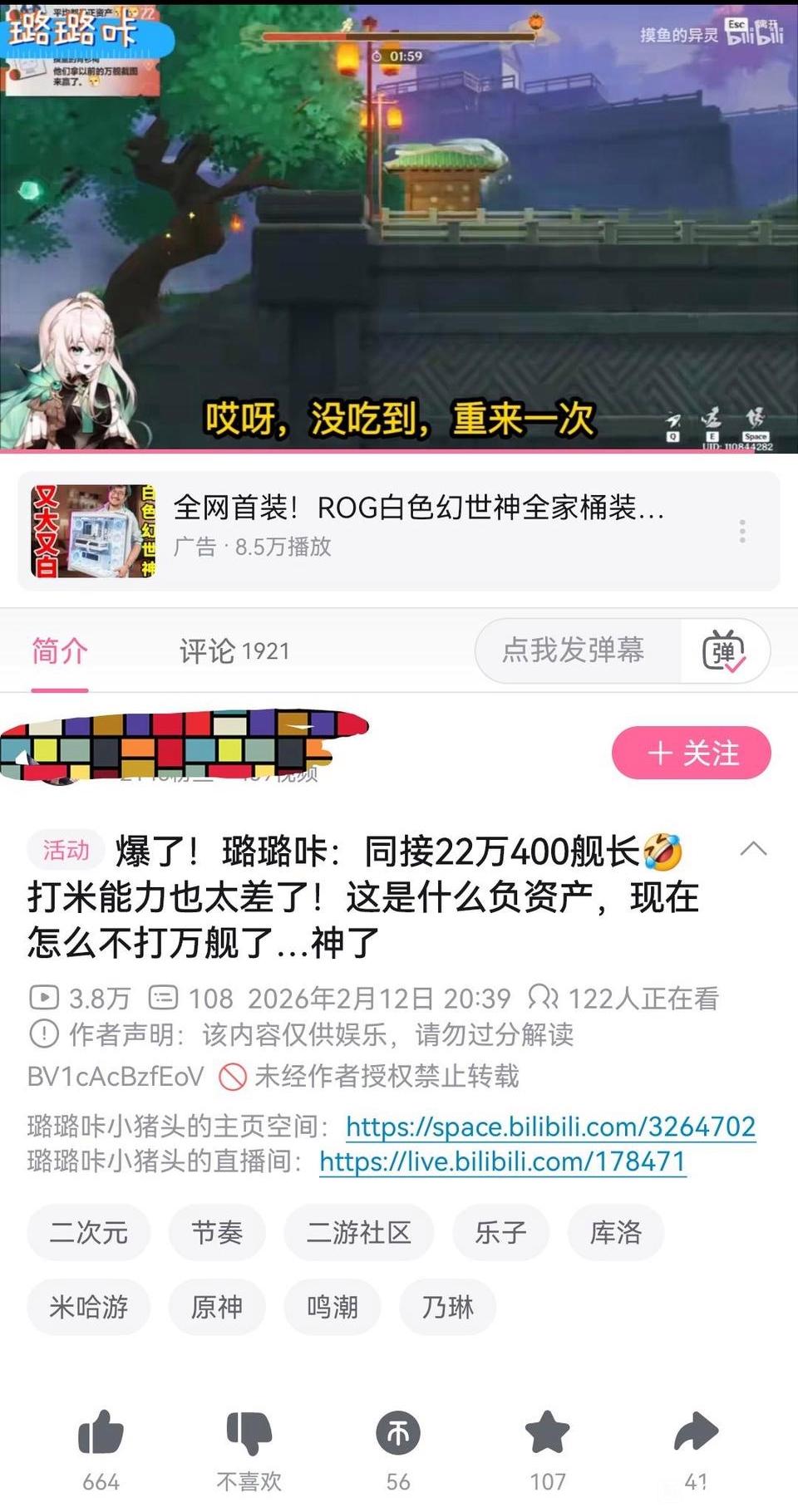Open the live.bilibili.com live room link
Viewport: 798px width, 1512px height.
[502, 1161]
